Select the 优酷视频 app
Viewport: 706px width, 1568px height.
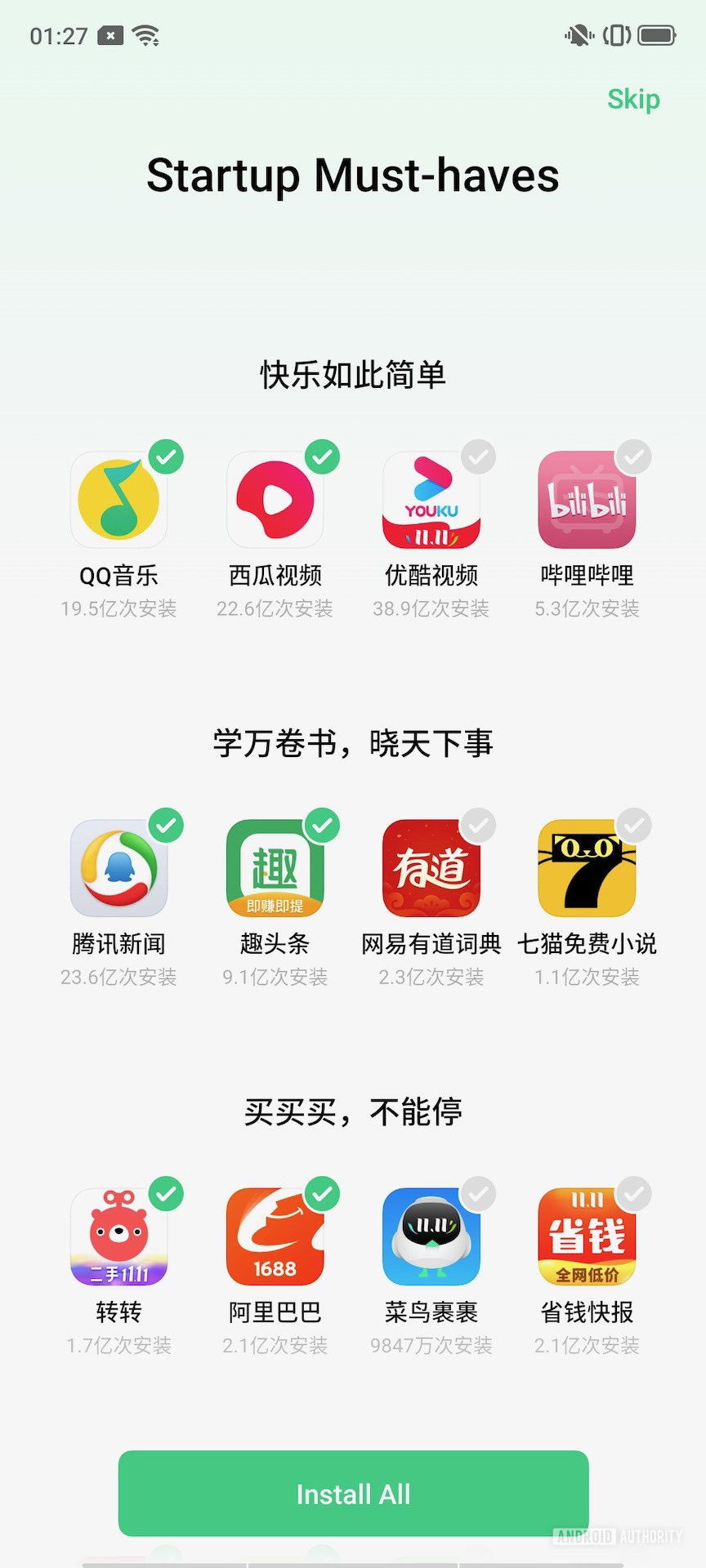[478, 457]
